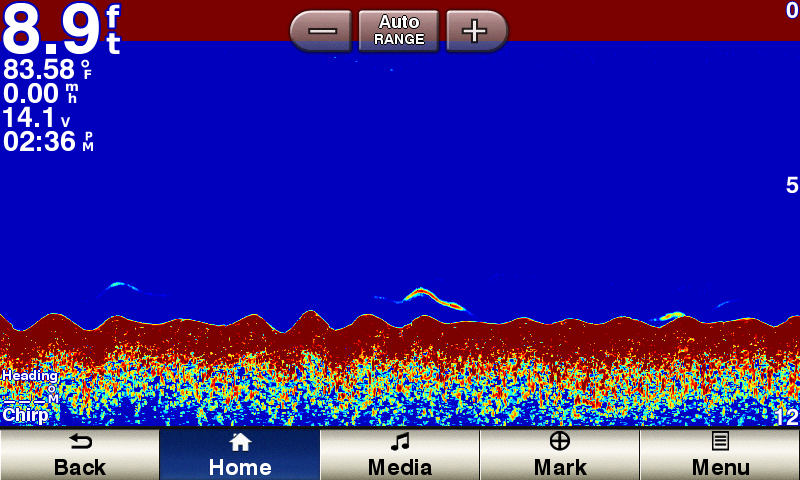800x480 pixels.
Task: Go back using the Back button
Action: click(x=80, y=455)
